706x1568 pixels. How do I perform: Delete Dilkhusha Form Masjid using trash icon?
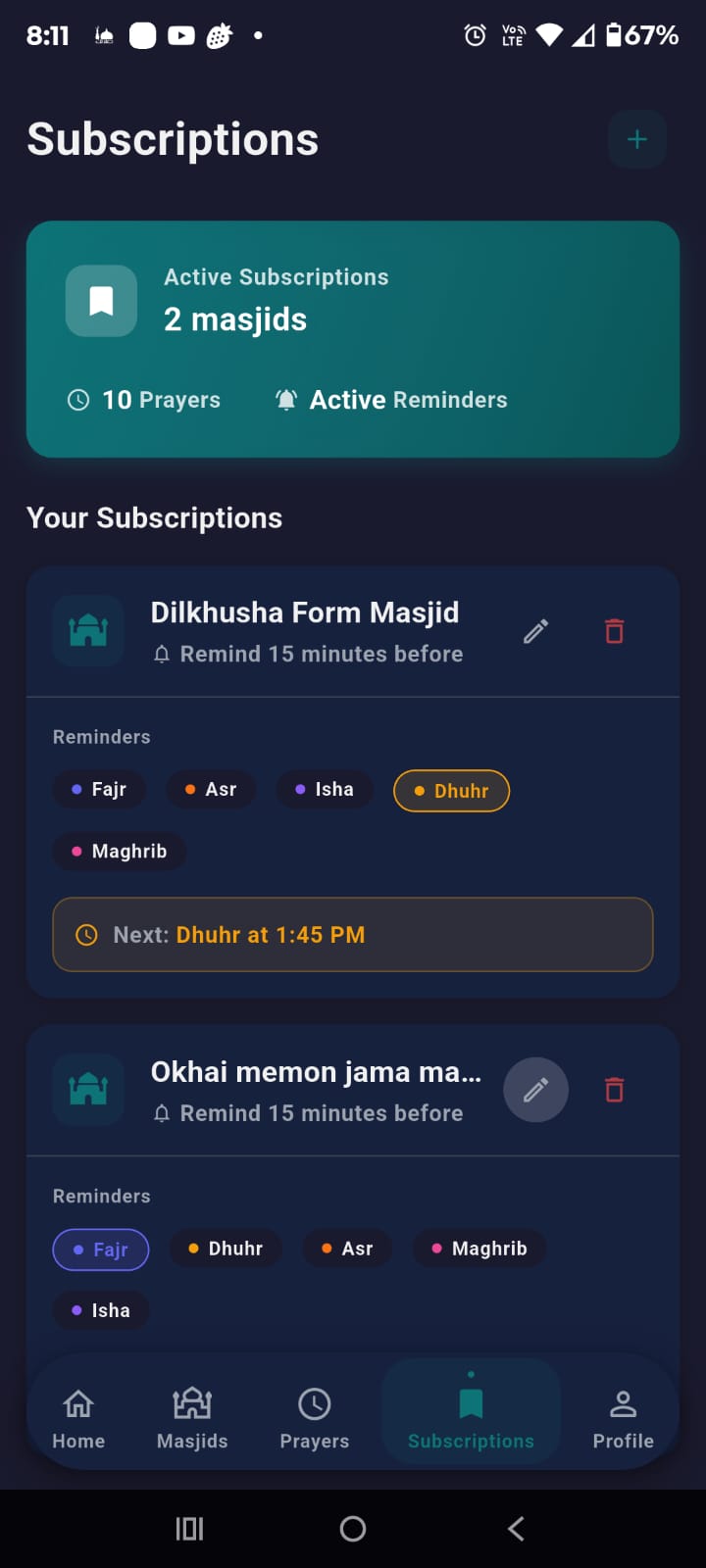614,631
